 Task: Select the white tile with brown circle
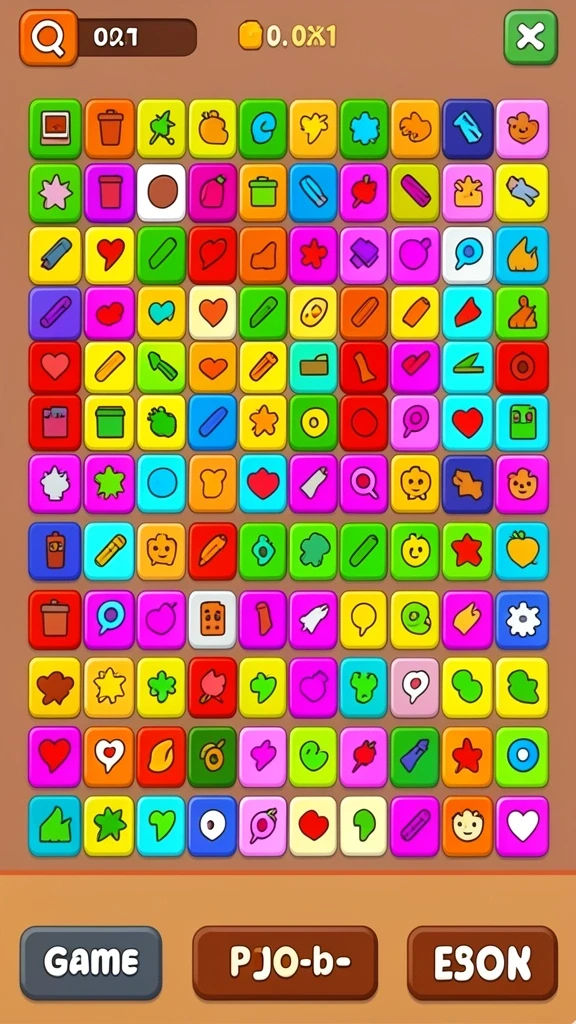coord(161,193)
